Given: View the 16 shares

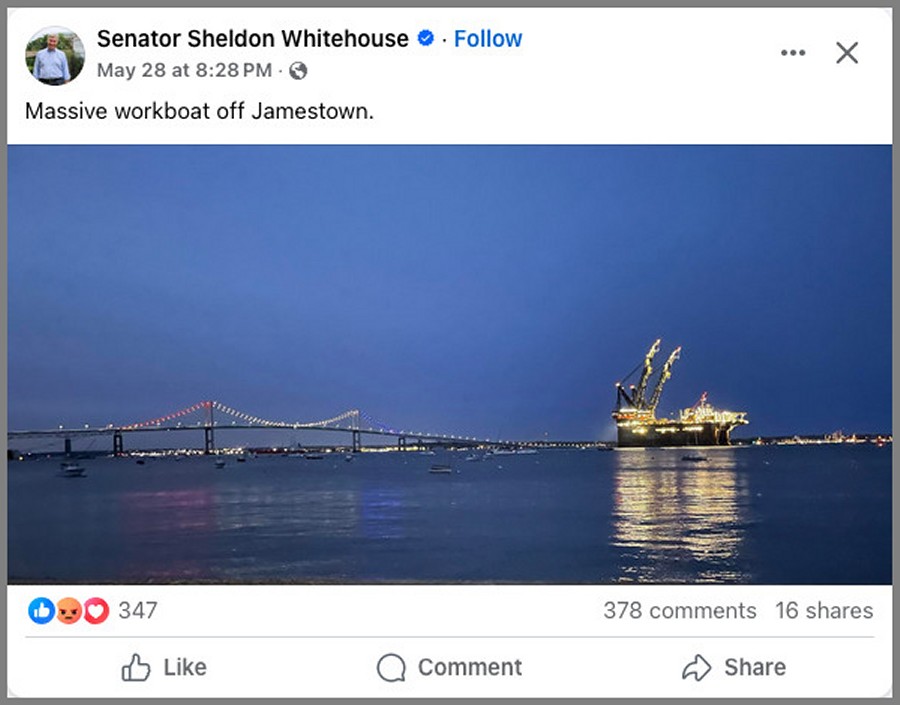Looking at the screenshot, I should point(824,610).
